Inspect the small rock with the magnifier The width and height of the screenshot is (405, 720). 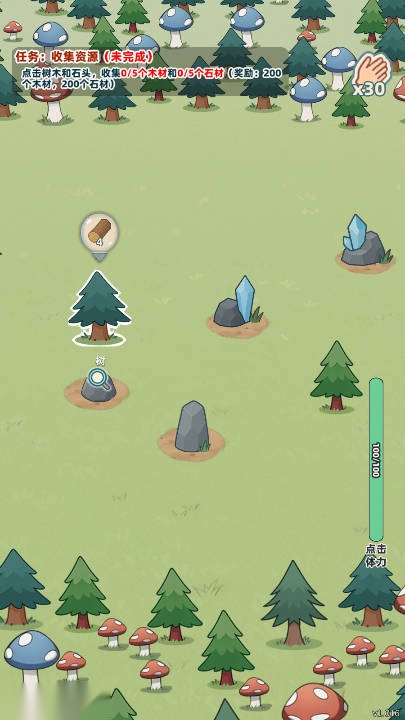point(98,386)
